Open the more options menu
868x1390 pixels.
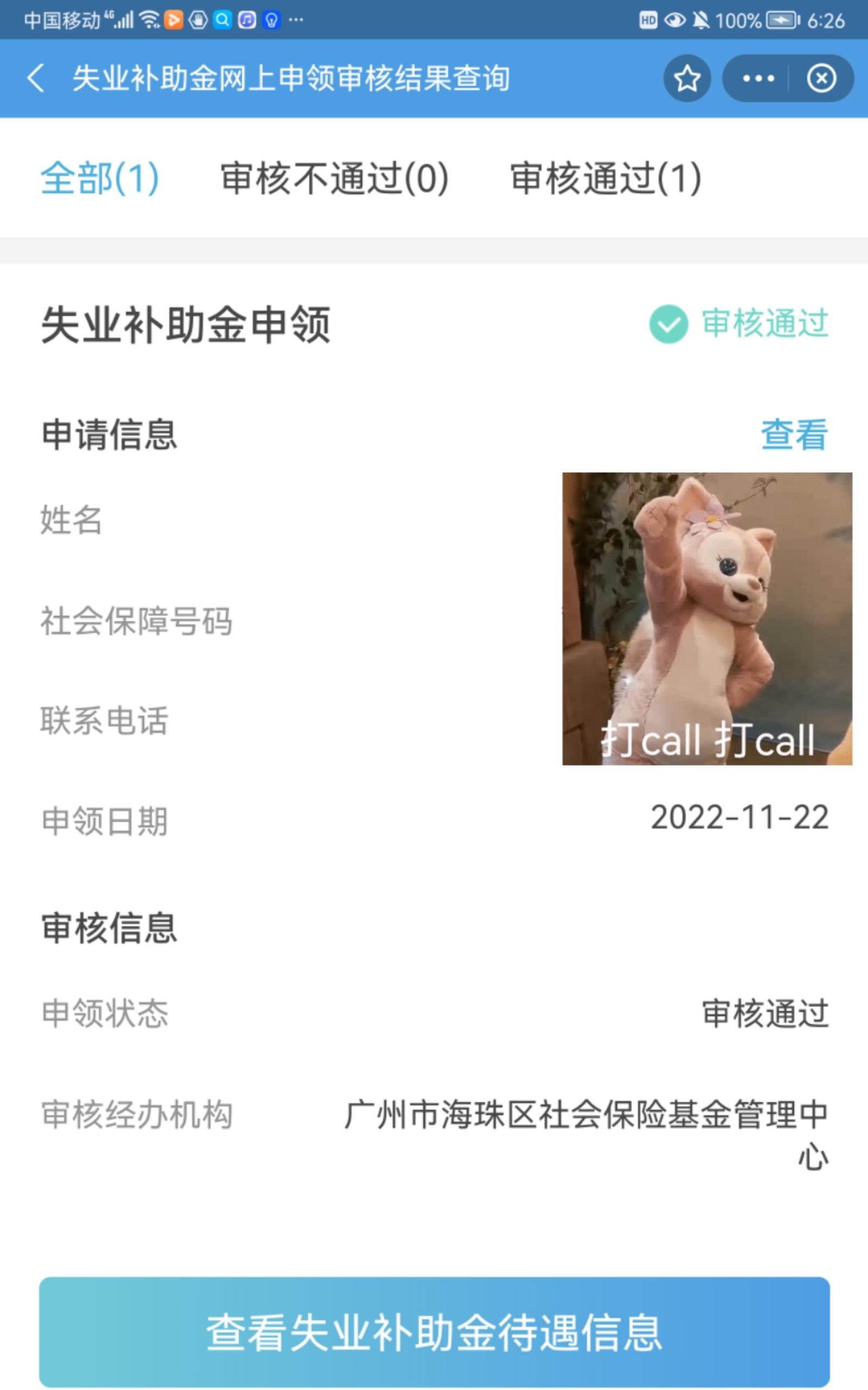click(x=758, y=78)
